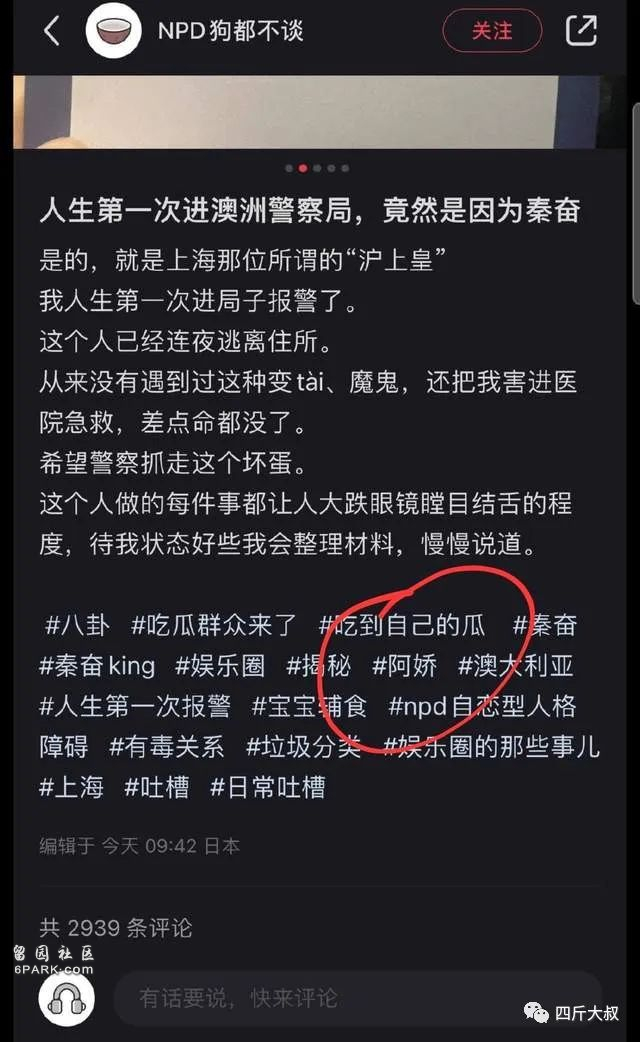640x1042 pixels.
Task: Open the #秦奋king hashtag
Action: coord(97,666)
